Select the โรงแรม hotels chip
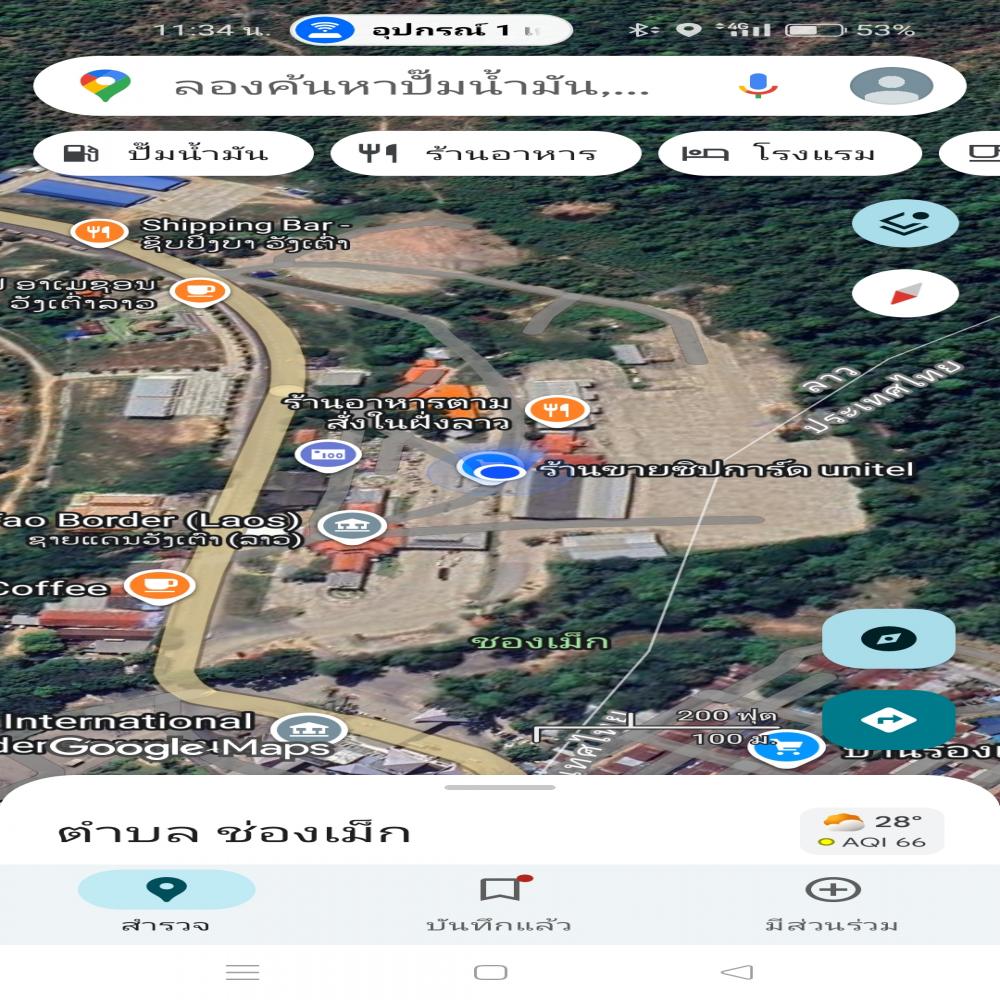Viewport: 1000px width, 1000px height. click(x=790, y=154)
